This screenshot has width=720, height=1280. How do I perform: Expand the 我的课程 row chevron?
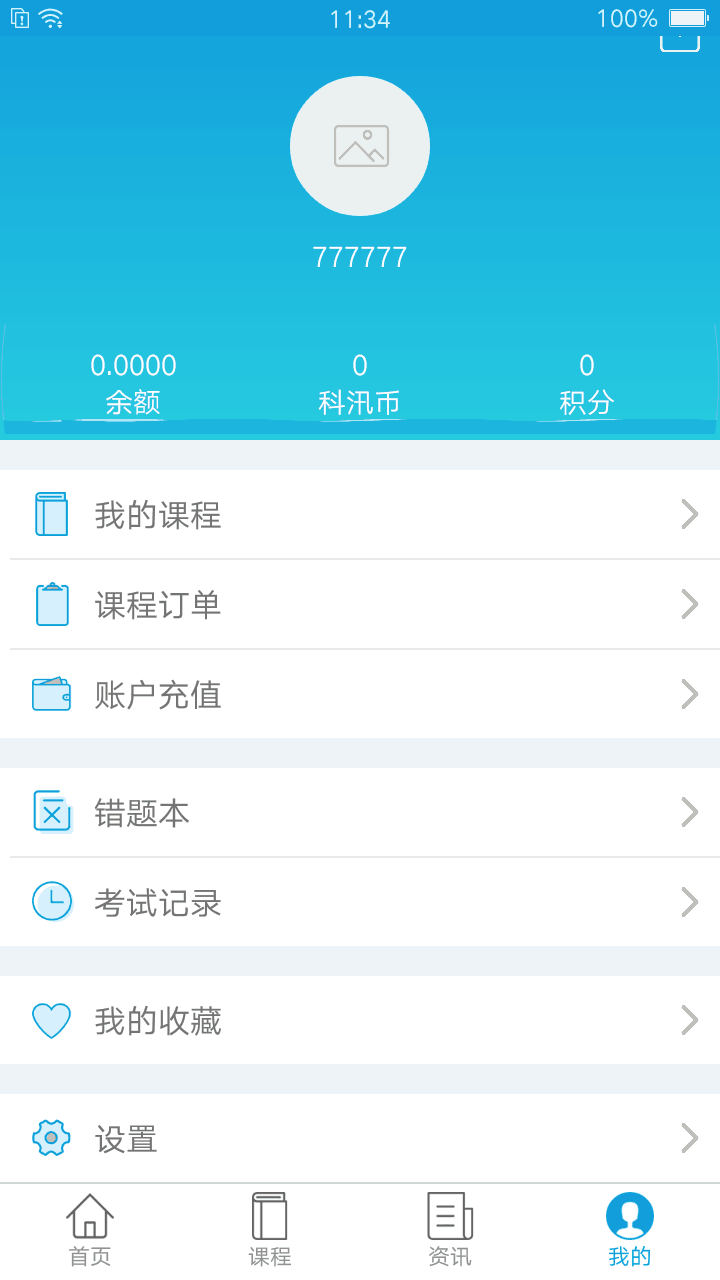pos(689,513)
